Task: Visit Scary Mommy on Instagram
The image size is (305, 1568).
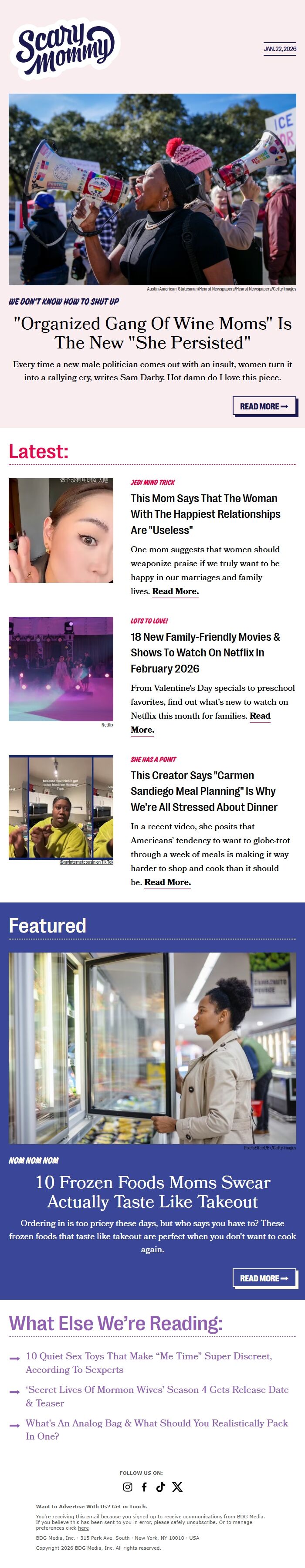Action: click(x=128, y=1487)
